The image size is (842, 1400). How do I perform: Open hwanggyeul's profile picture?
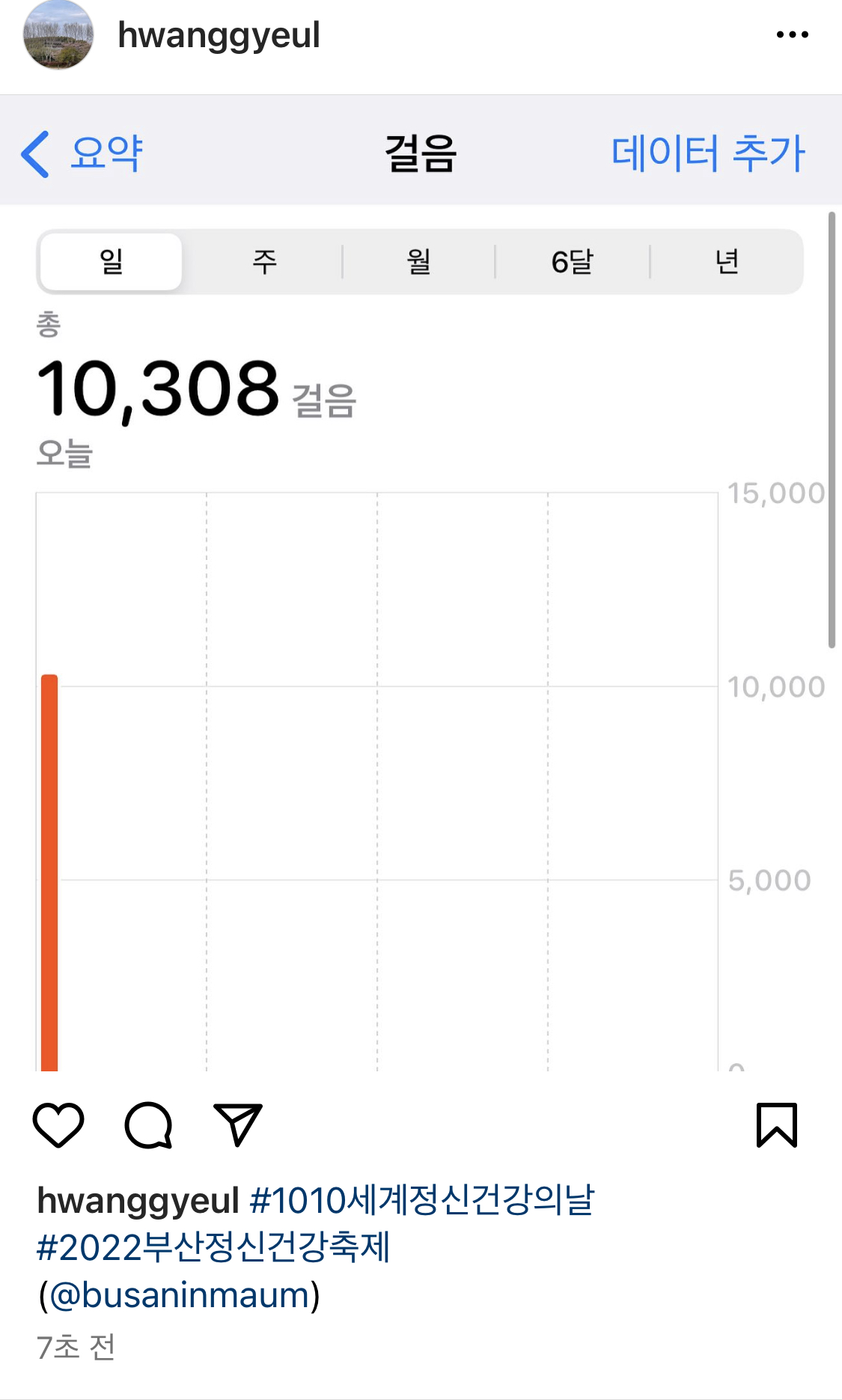[x=58, y=35]
